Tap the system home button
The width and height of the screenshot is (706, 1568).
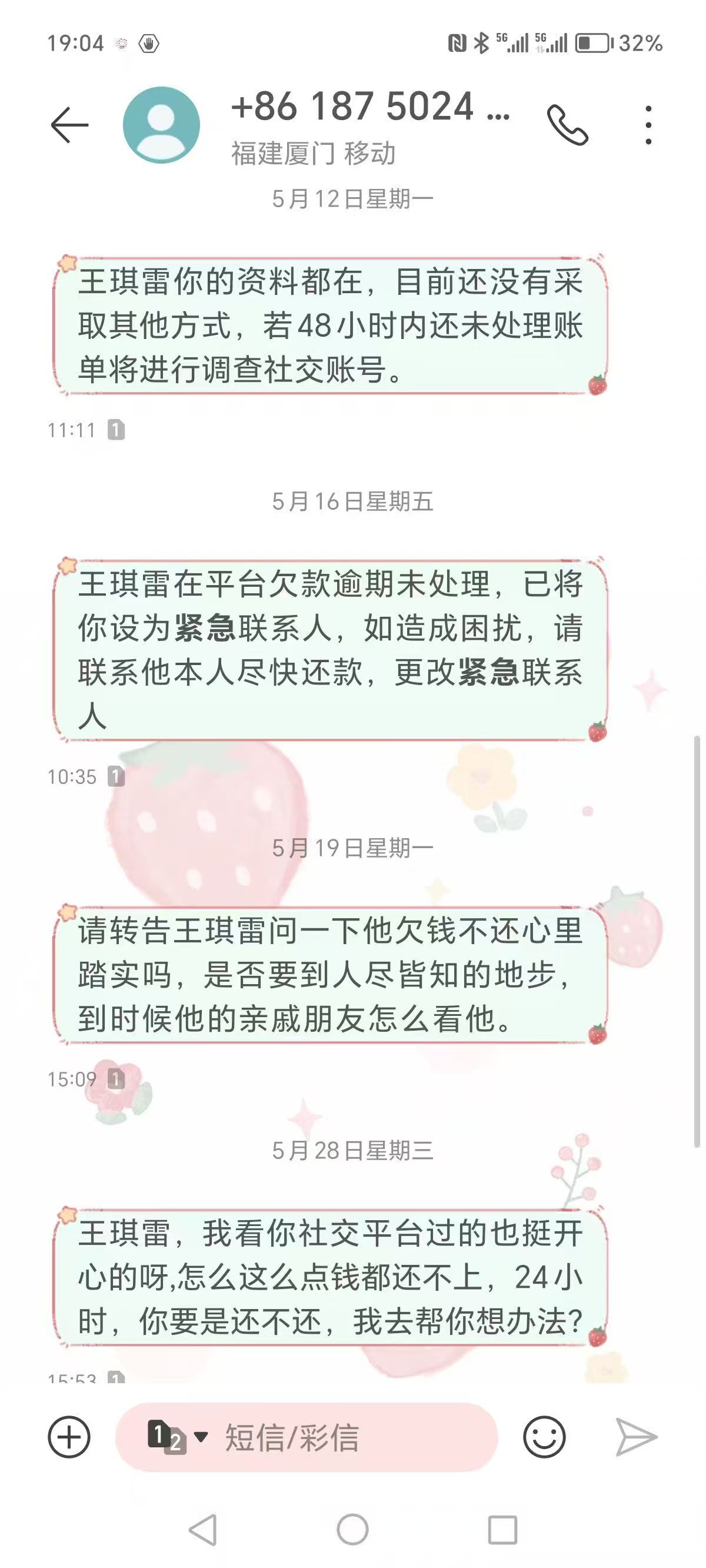coord(352,1530)
